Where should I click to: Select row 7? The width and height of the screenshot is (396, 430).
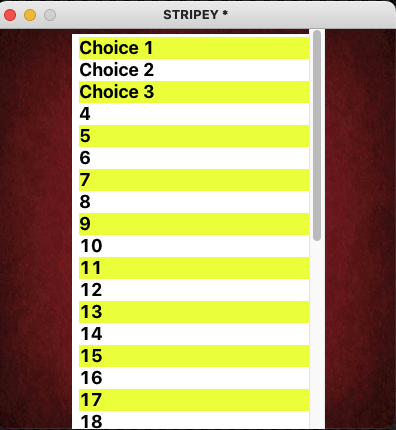coord(194,180)
